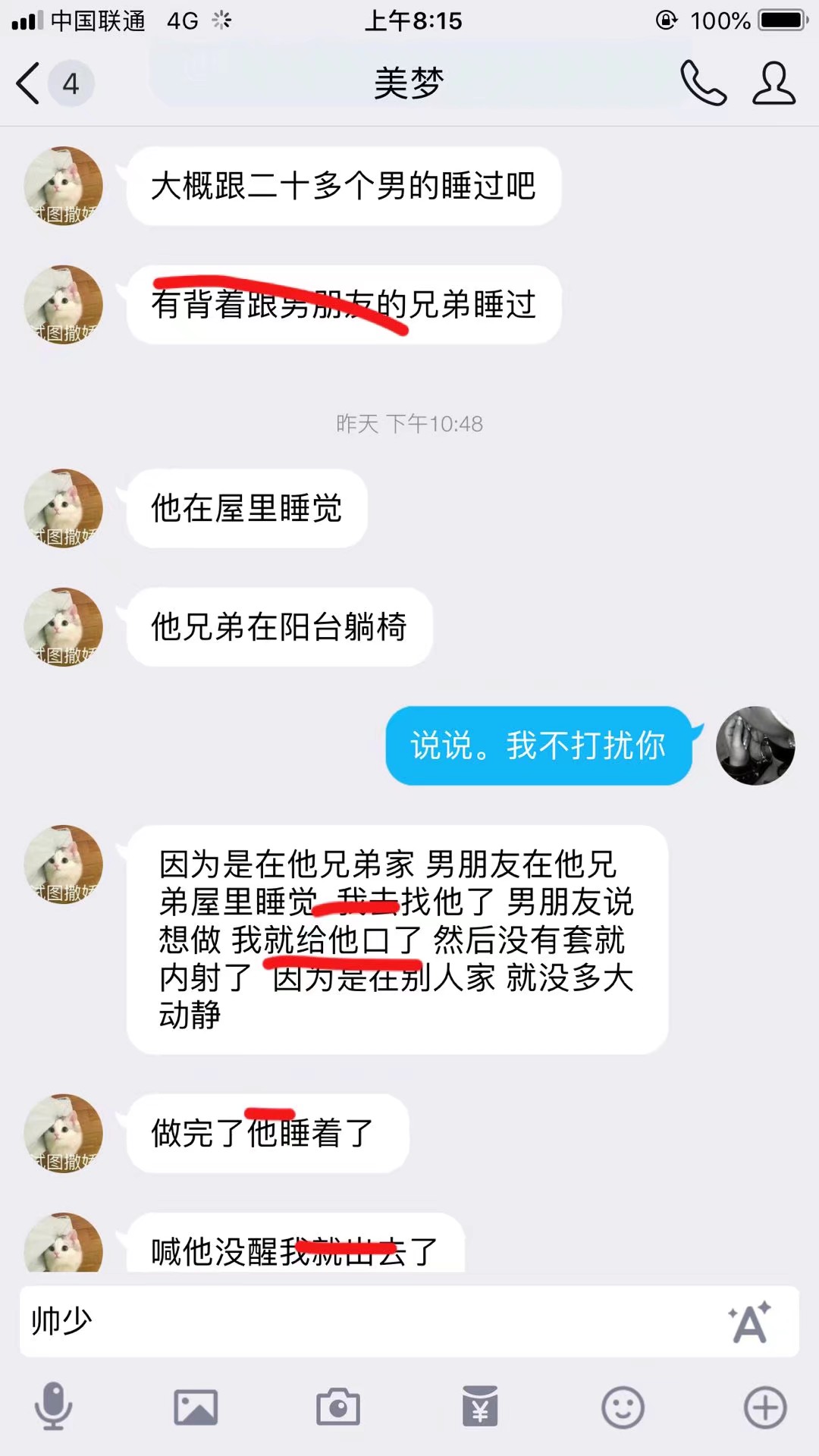819x1456 pixels.
Task: Open the plus menu for more options
Action: (764, 1407)
